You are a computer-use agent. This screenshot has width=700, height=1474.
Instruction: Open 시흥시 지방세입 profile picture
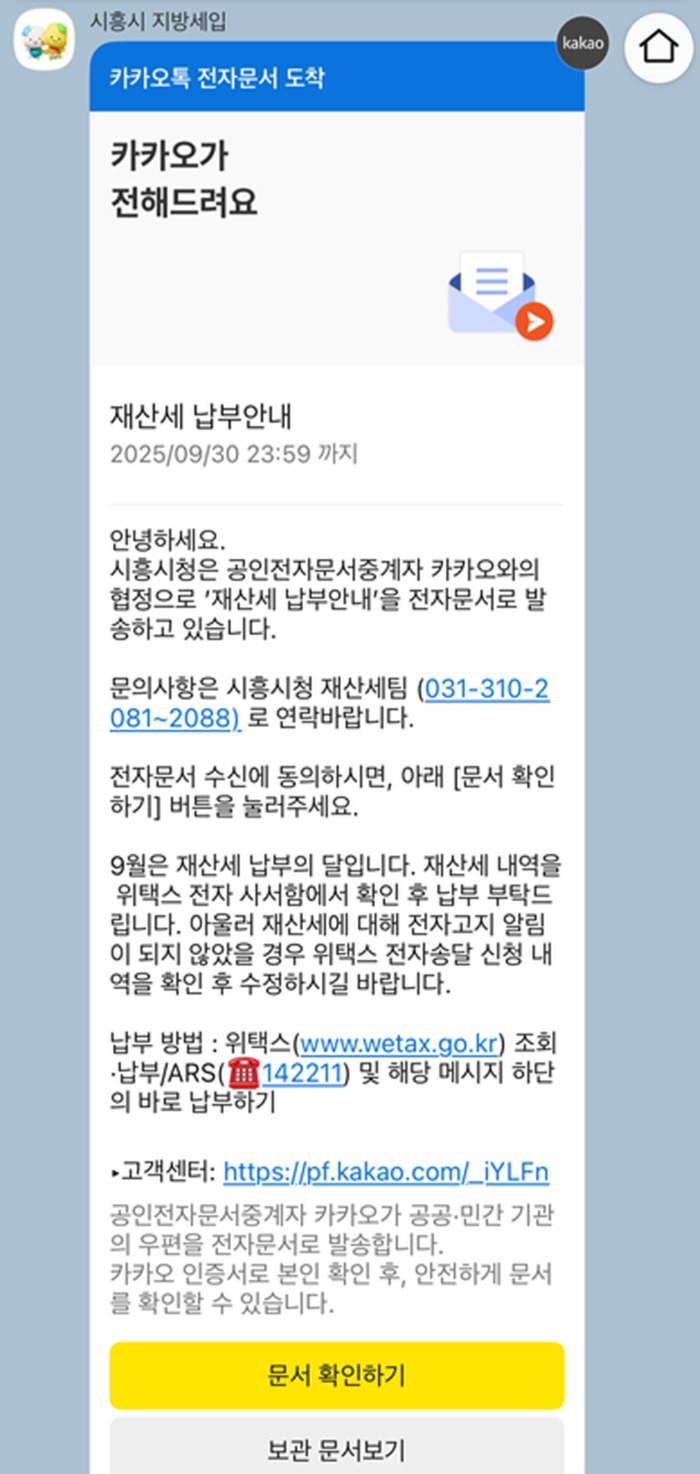click(42, 40)
